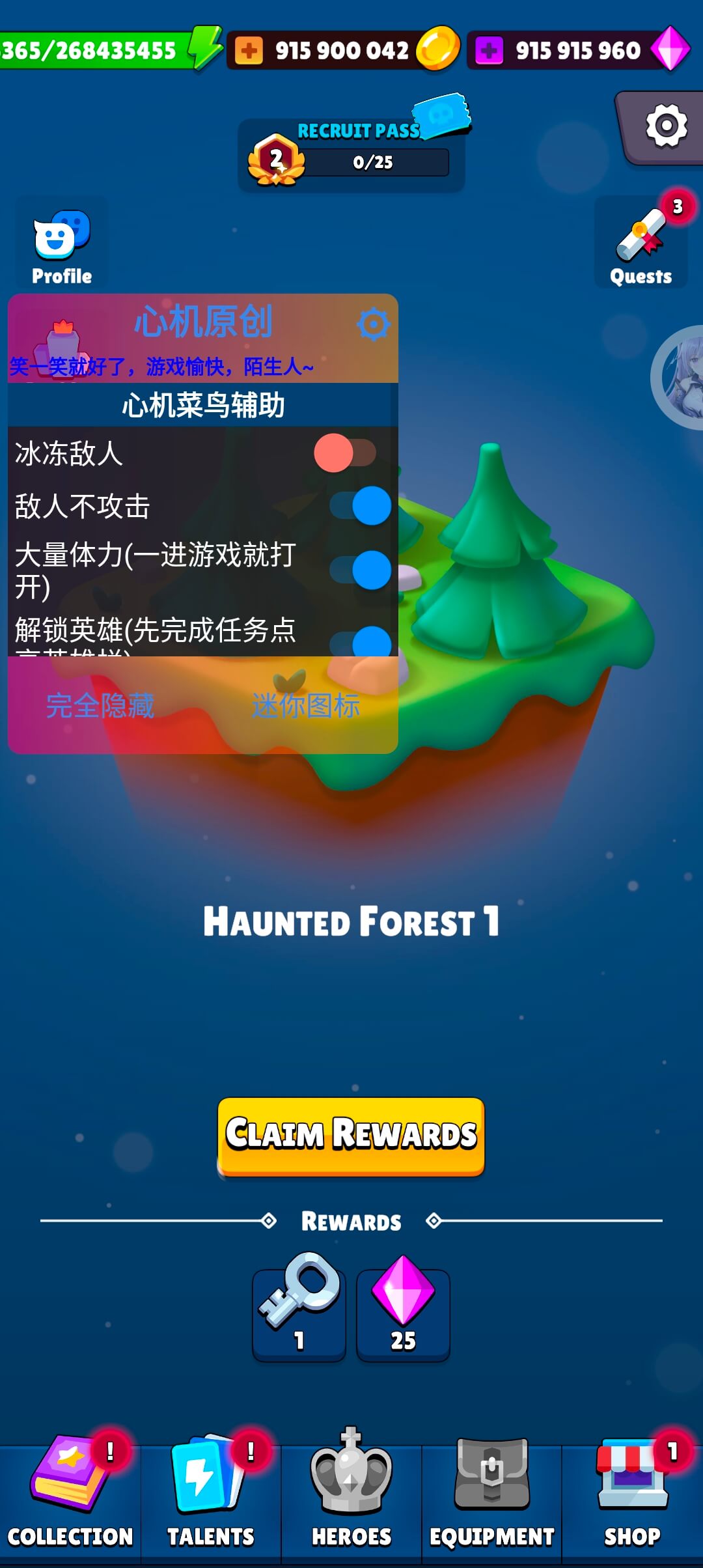Toggle the 解锁英雄 switch
The width and height of the screenshot is (703, 1568).
coord(360,641)
